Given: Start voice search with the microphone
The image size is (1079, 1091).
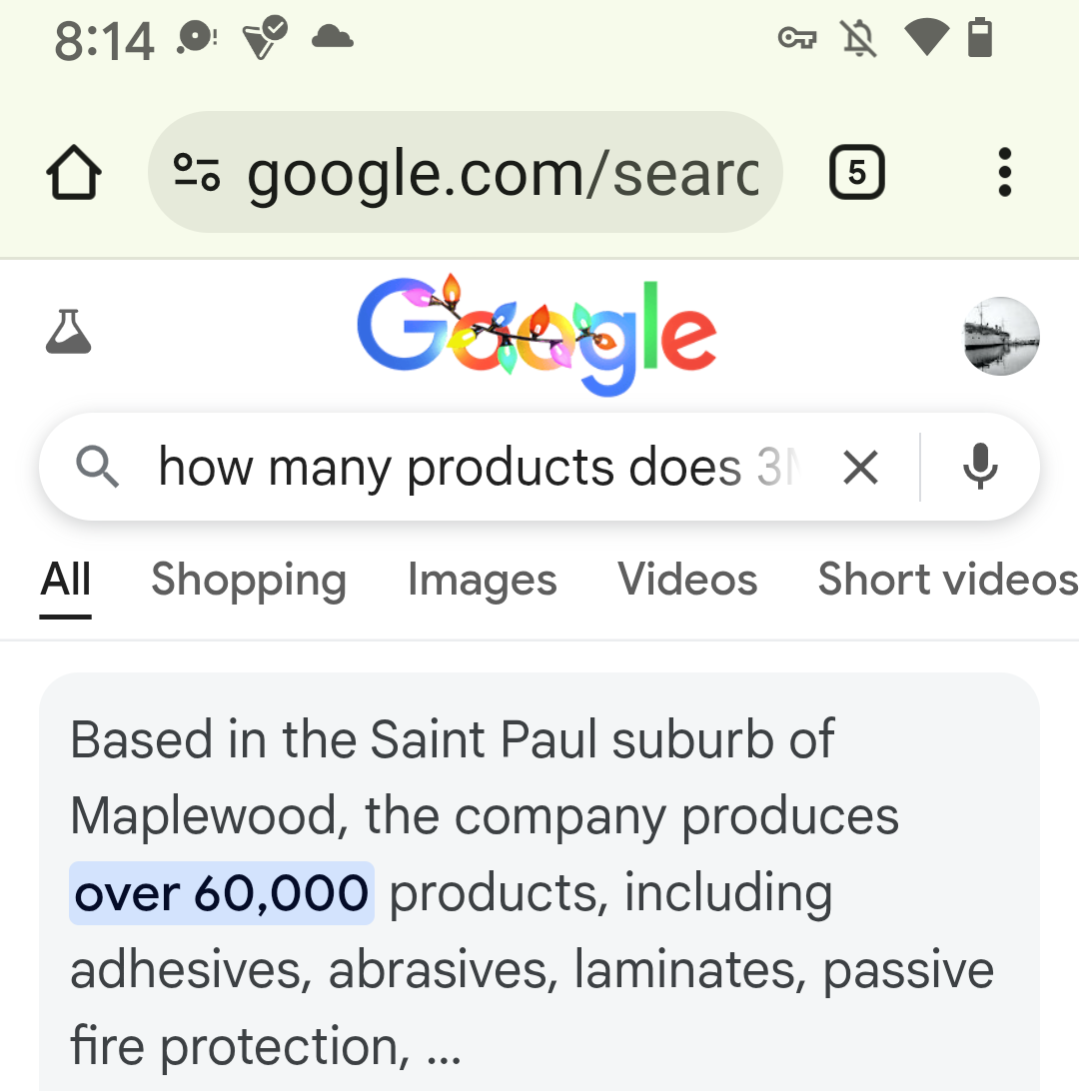Looking at the screenshot, I should pyautogui.click(x=980, y=467).
